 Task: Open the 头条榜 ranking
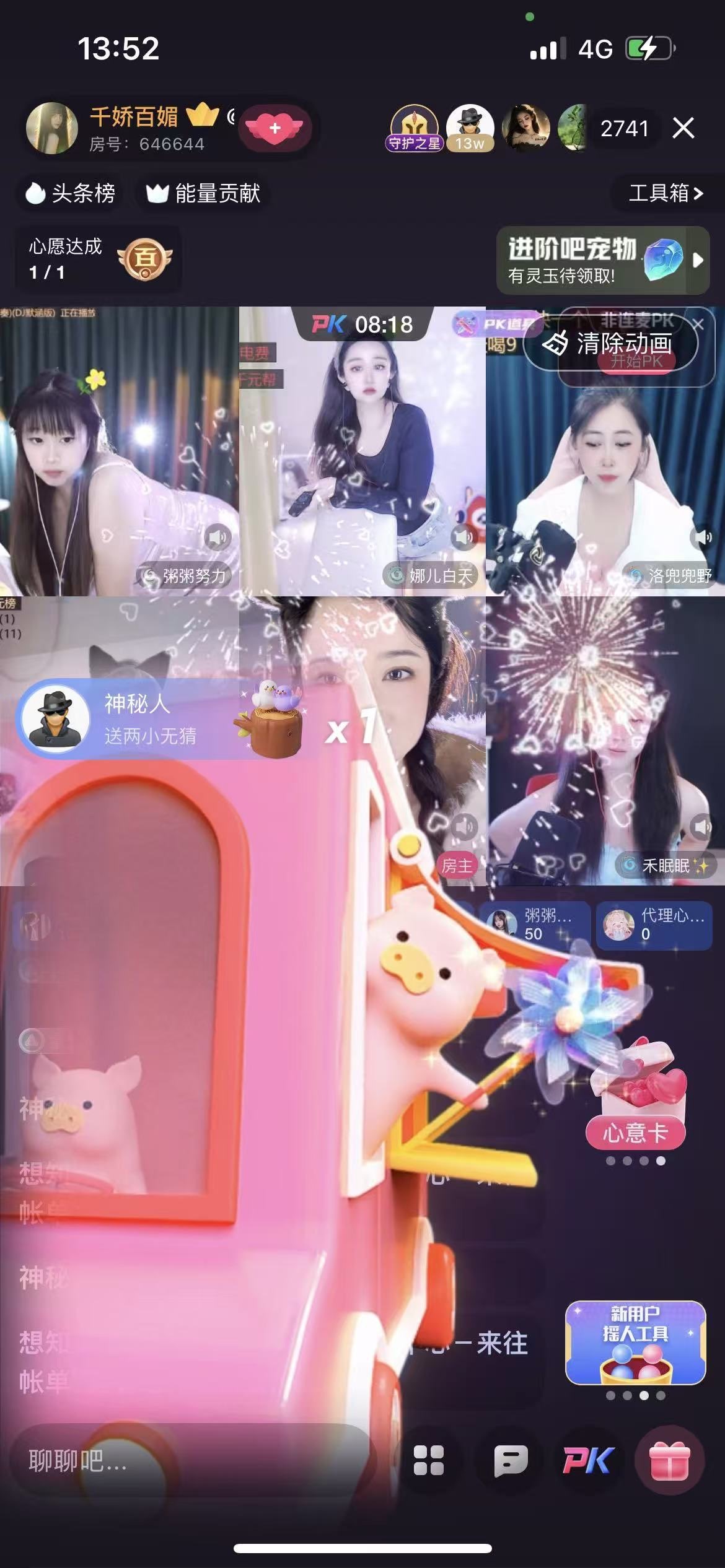coord(69,193)
